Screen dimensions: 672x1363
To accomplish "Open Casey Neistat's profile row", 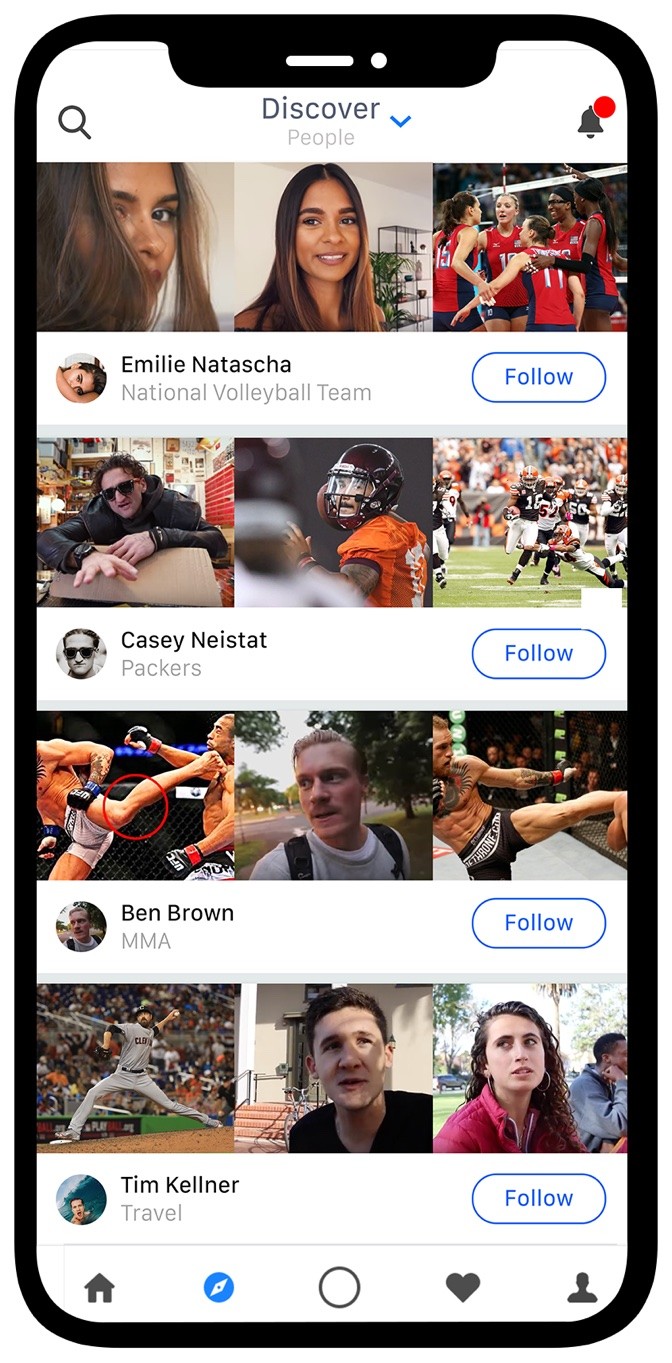I will click(193, 653).
